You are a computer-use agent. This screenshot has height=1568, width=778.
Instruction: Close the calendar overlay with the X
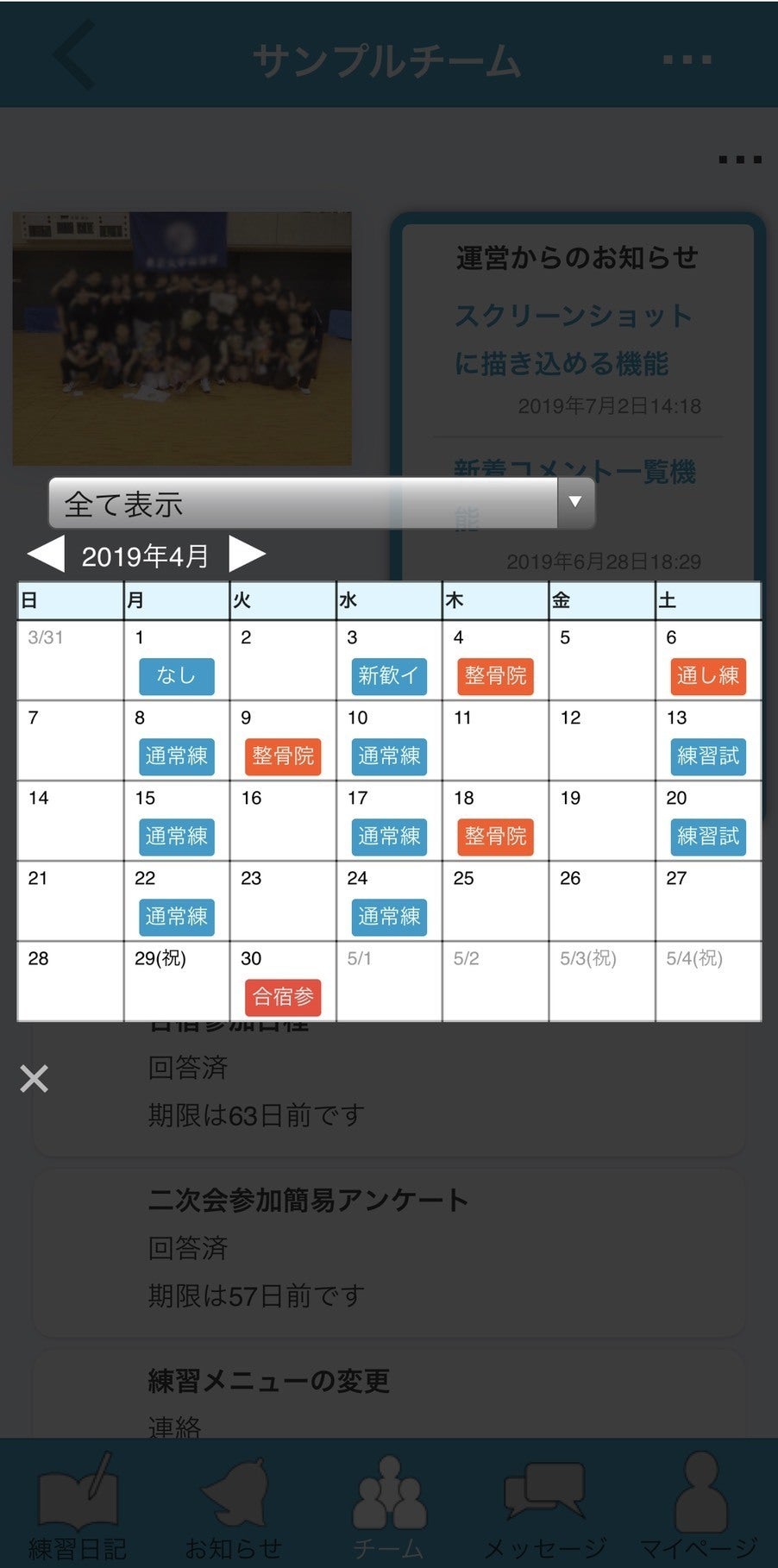[35, 1078]
